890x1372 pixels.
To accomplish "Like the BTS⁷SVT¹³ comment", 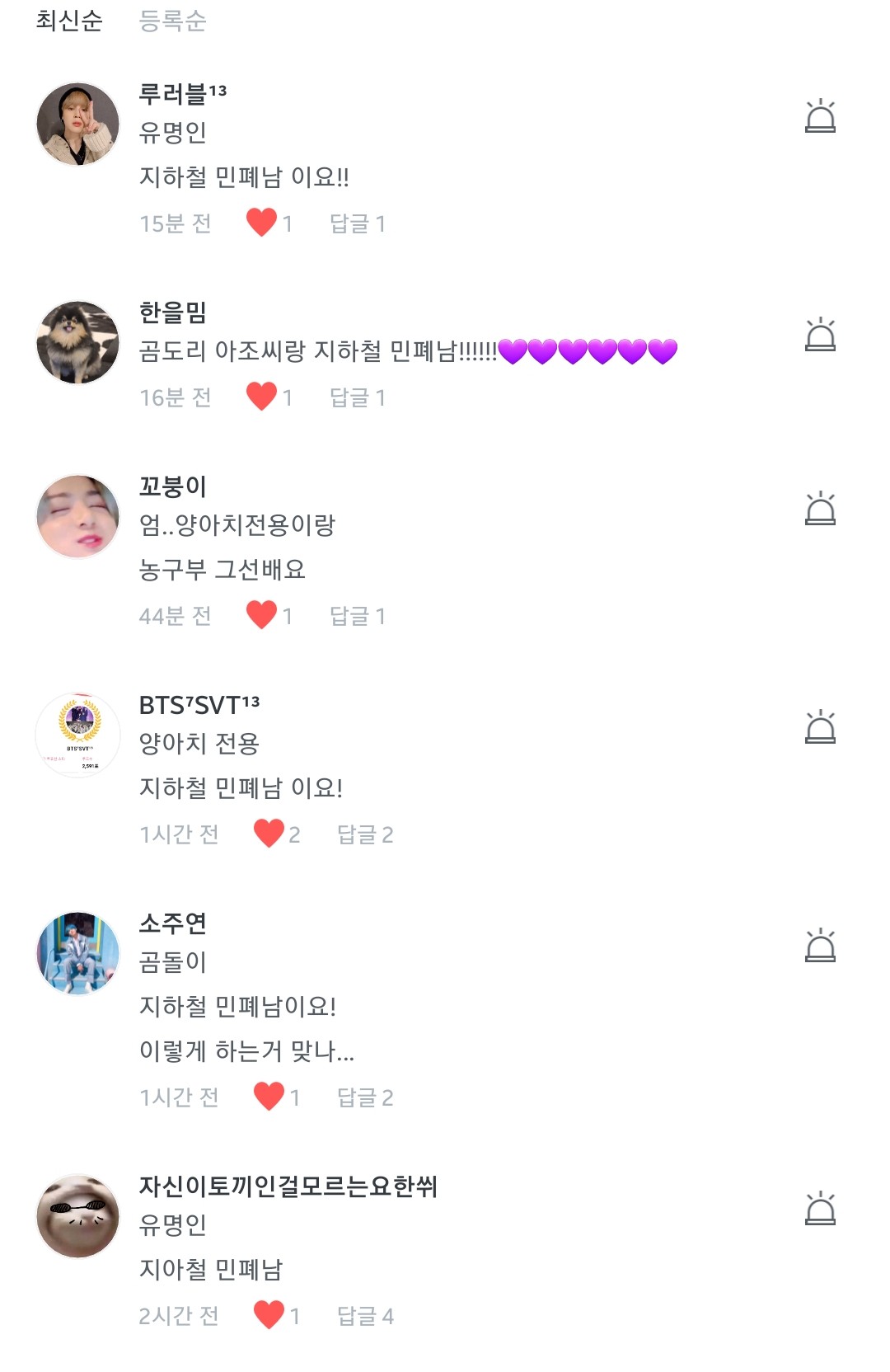I will click(x=269, y=834).
